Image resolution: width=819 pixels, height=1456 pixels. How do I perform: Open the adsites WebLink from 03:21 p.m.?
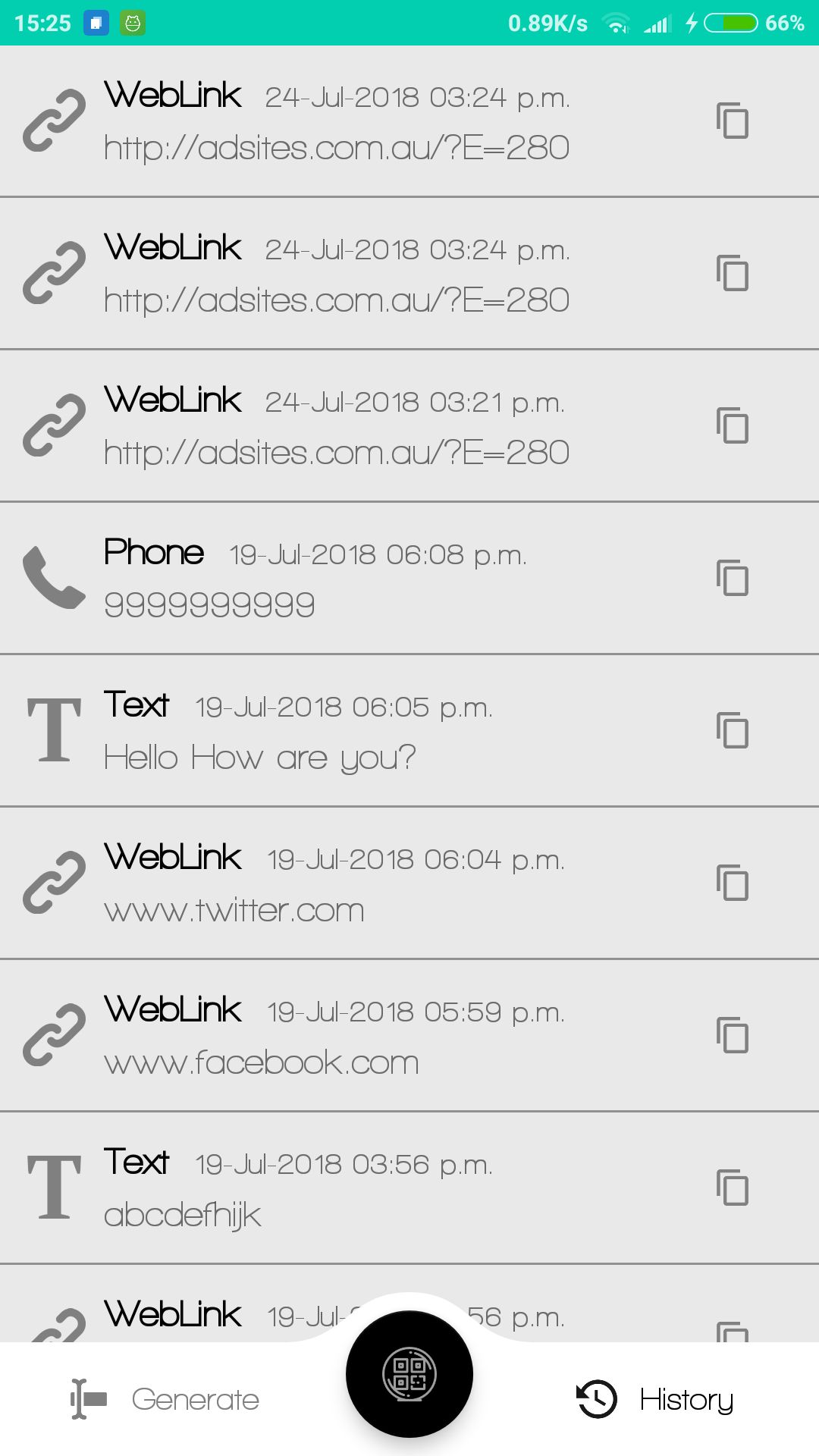[341, 425]
